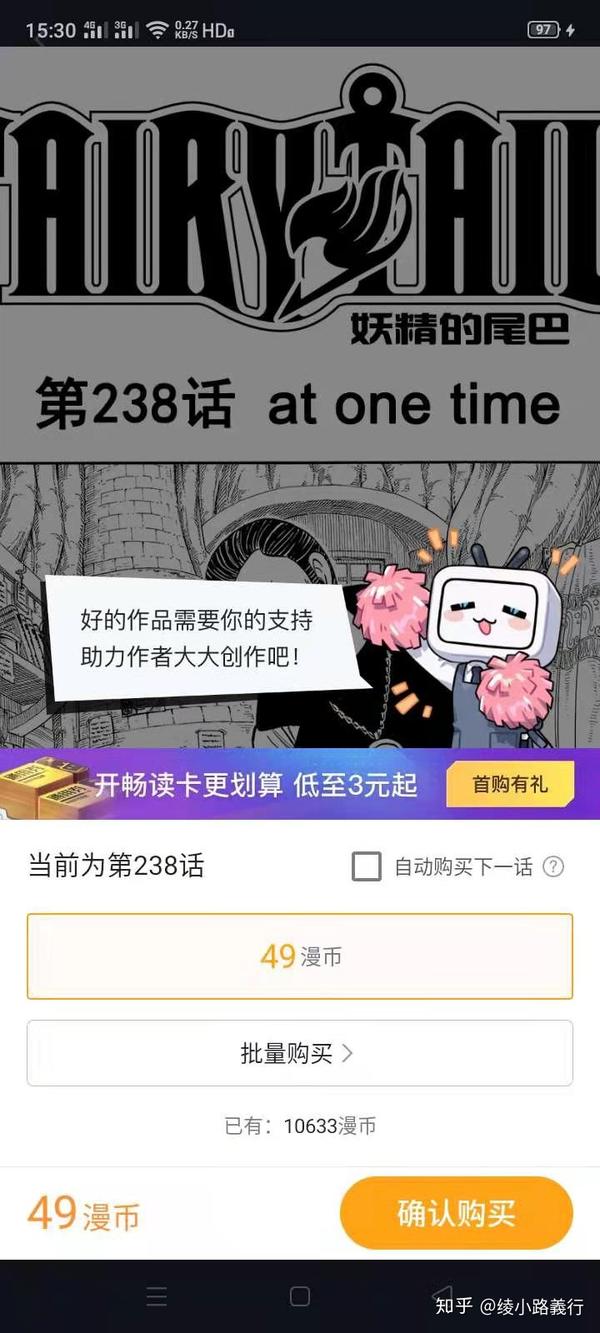Open the 开畅读卡更划算 promotion banner
Viewport: 600px width, 1333px height.
pyautogui.click(x=300, y=784)
